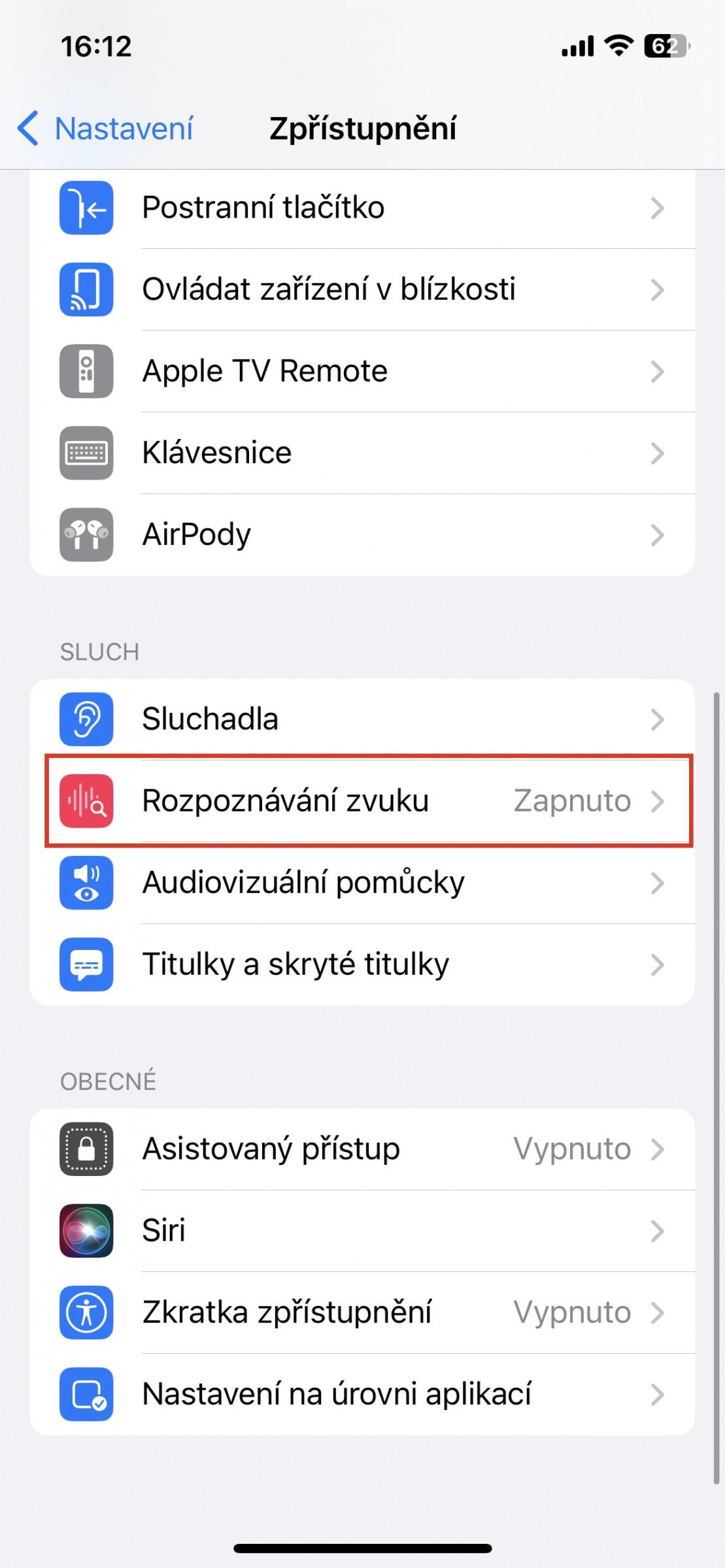Image resolution: width=725 pixels, height=1568 pixels.
Task: Open Siri accessibility settings
Action: (362, 1231)
